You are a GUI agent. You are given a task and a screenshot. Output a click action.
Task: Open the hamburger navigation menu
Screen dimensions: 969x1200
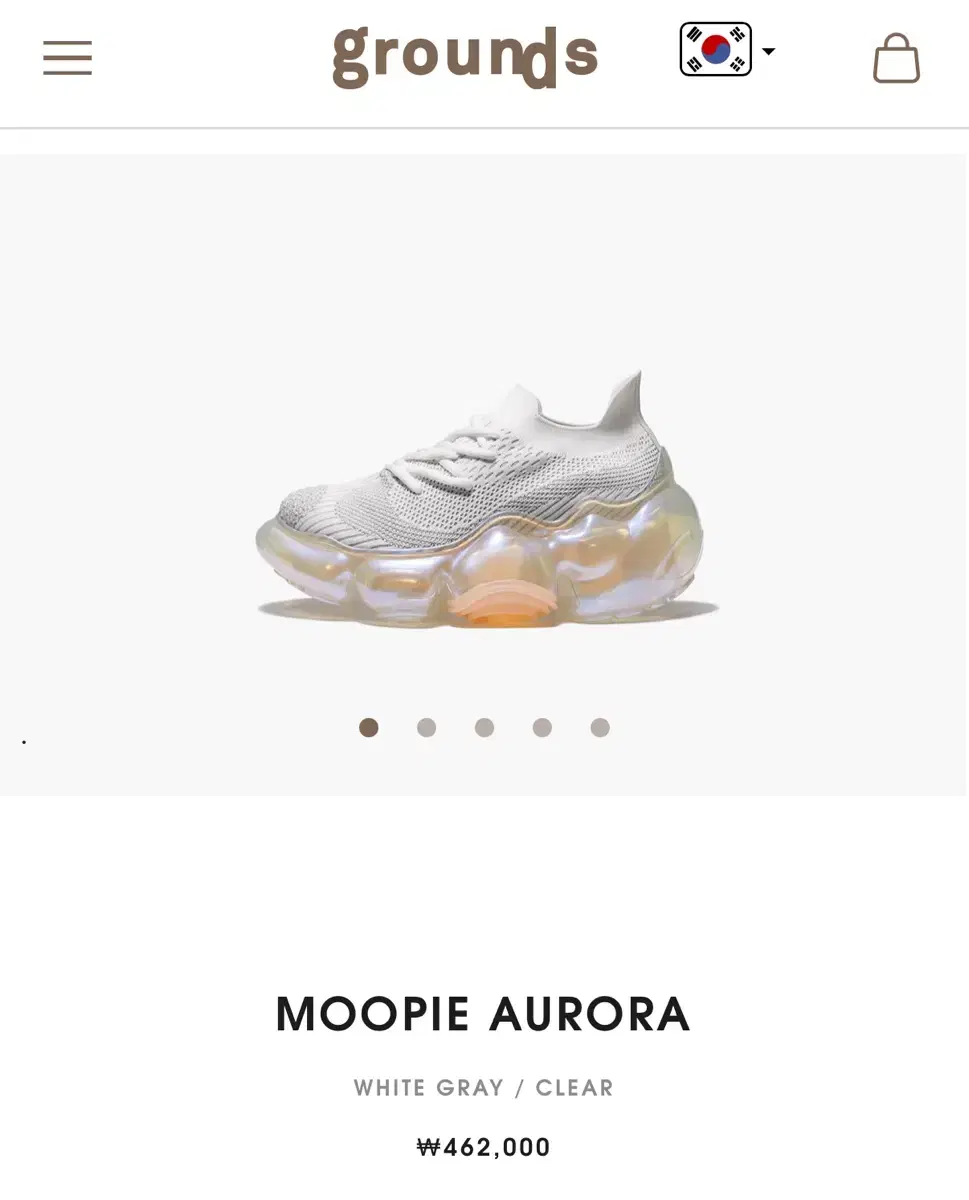coord(66,58)
